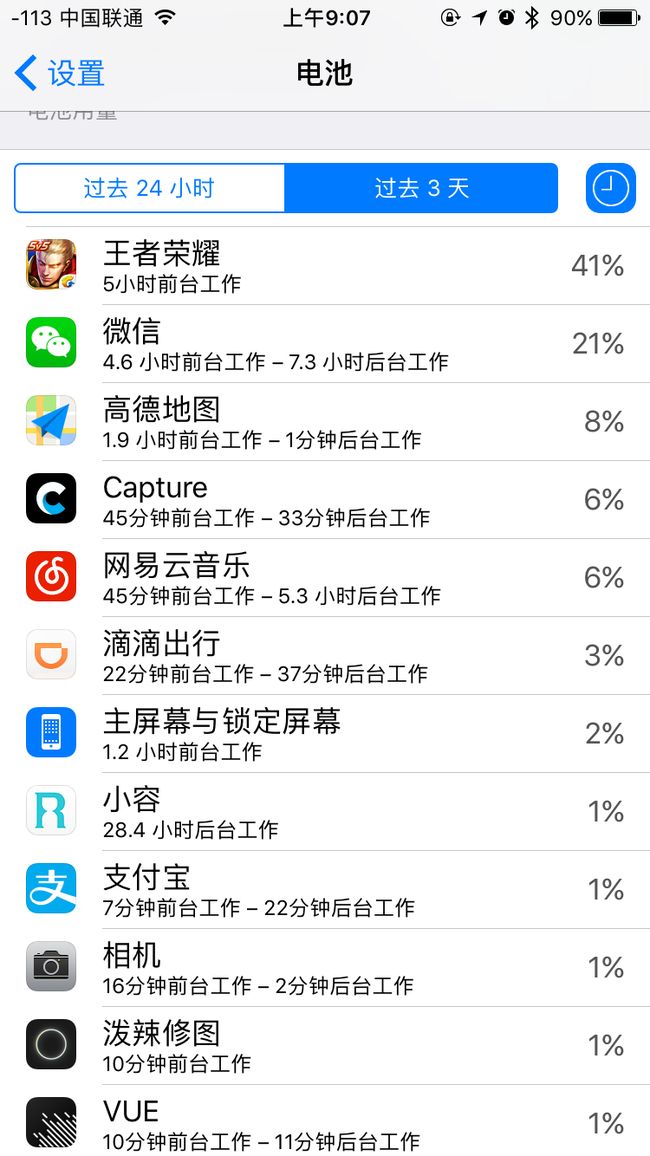Tap the Capture battery usage row
Image resolution: width=650 pixels, height=1156 pixels.
(325, 500)
